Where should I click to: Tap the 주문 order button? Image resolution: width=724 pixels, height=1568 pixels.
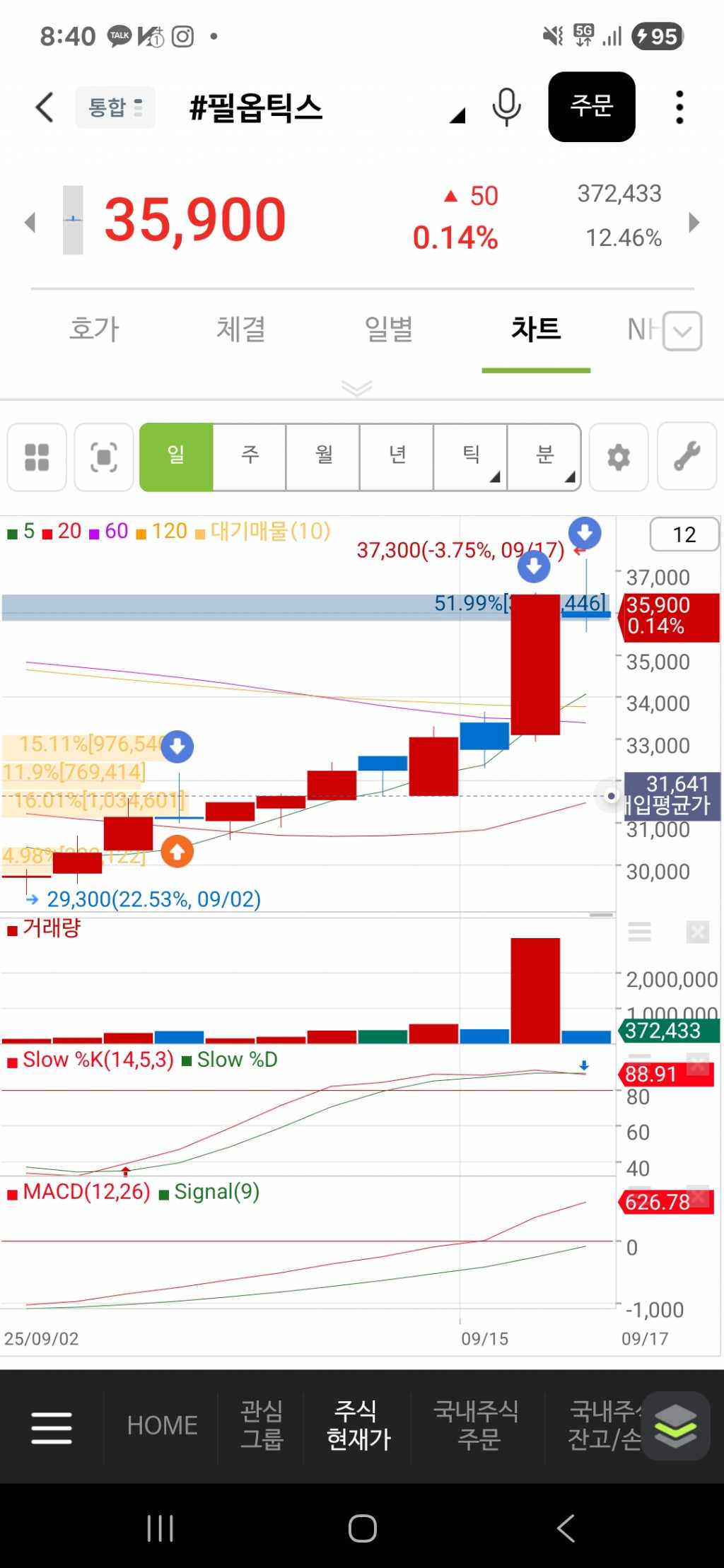(x=591, y=107)
